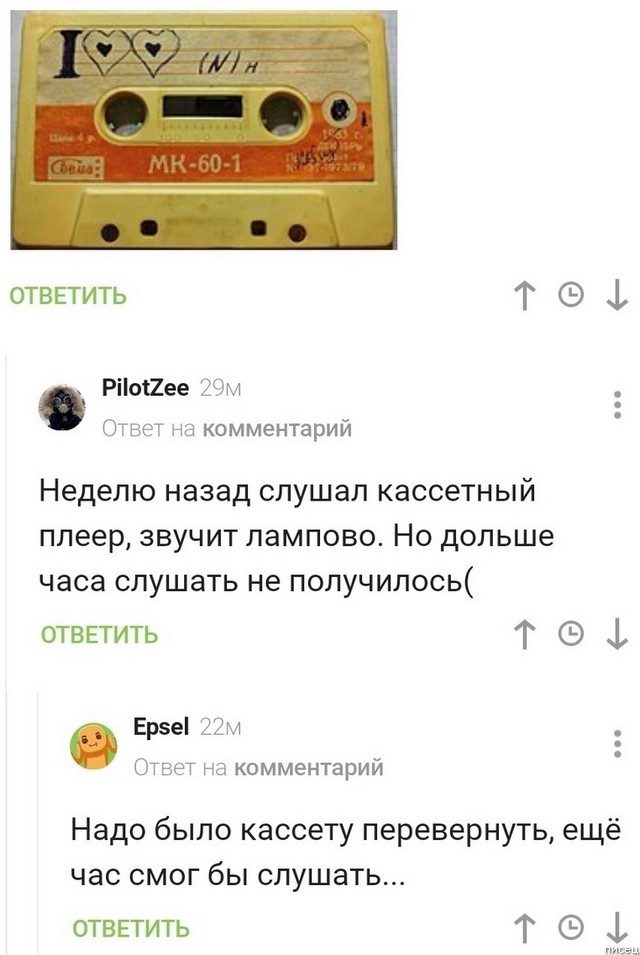Screen dimensions: 640x955
Task: Tap the clock icon under PilotZee's comment
Action: [x=570, y=633]
